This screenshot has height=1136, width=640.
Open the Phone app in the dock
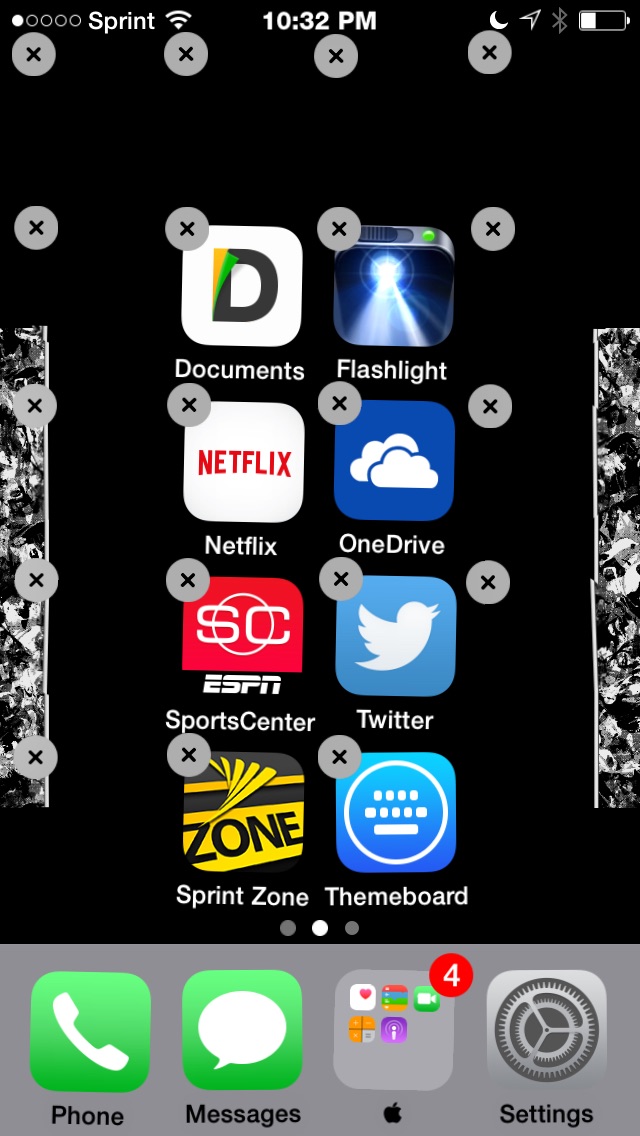click(x=90, y=1031)
